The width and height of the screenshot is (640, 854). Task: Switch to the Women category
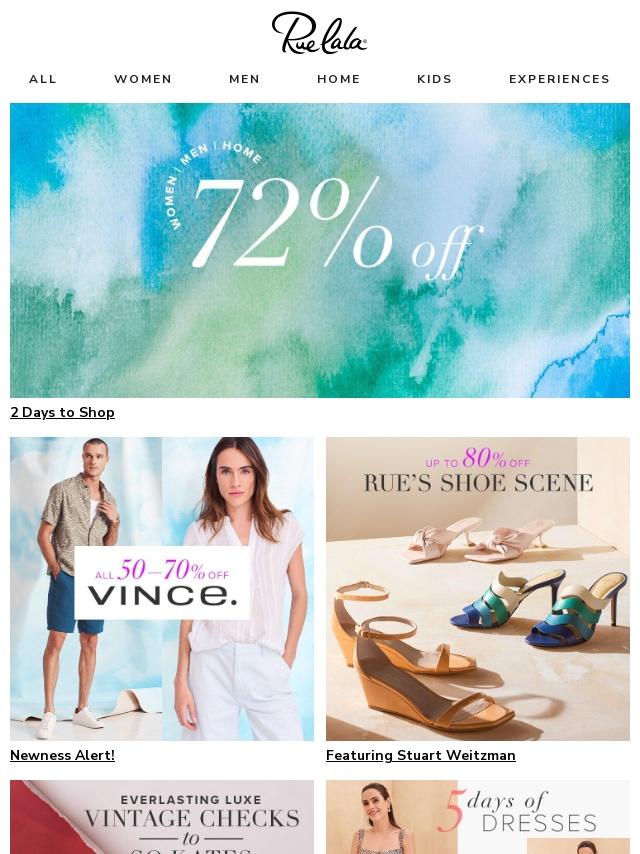point(143,79)
